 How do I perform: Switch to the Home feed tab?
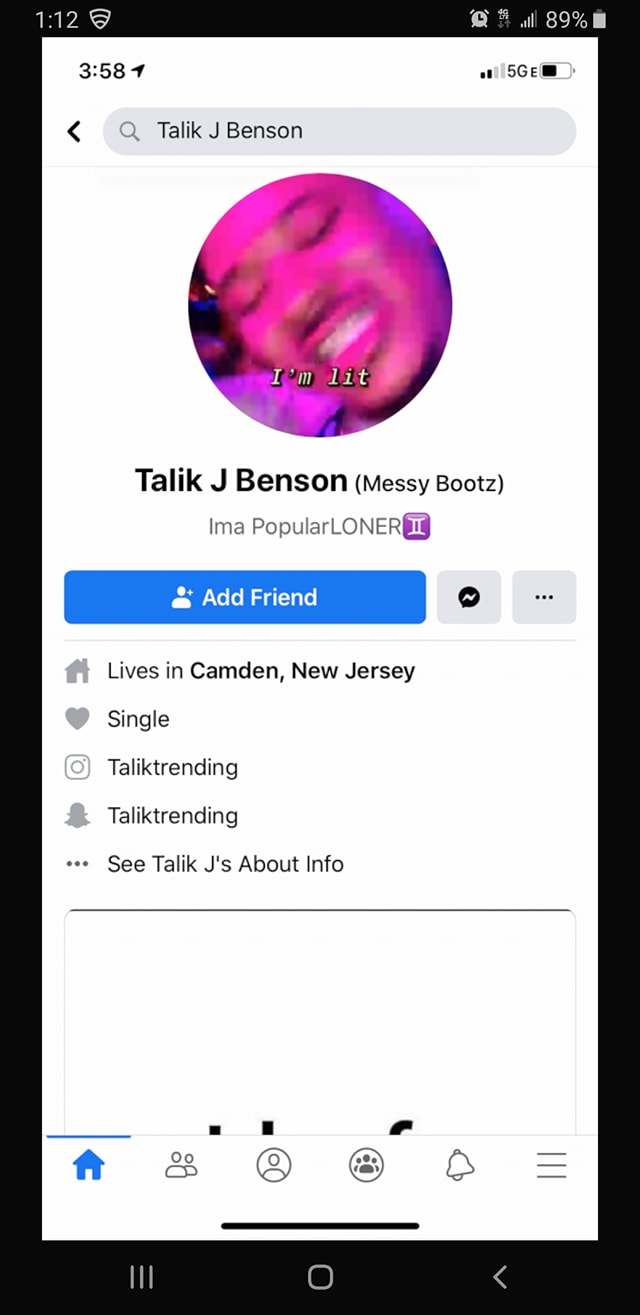(89, 1165)
